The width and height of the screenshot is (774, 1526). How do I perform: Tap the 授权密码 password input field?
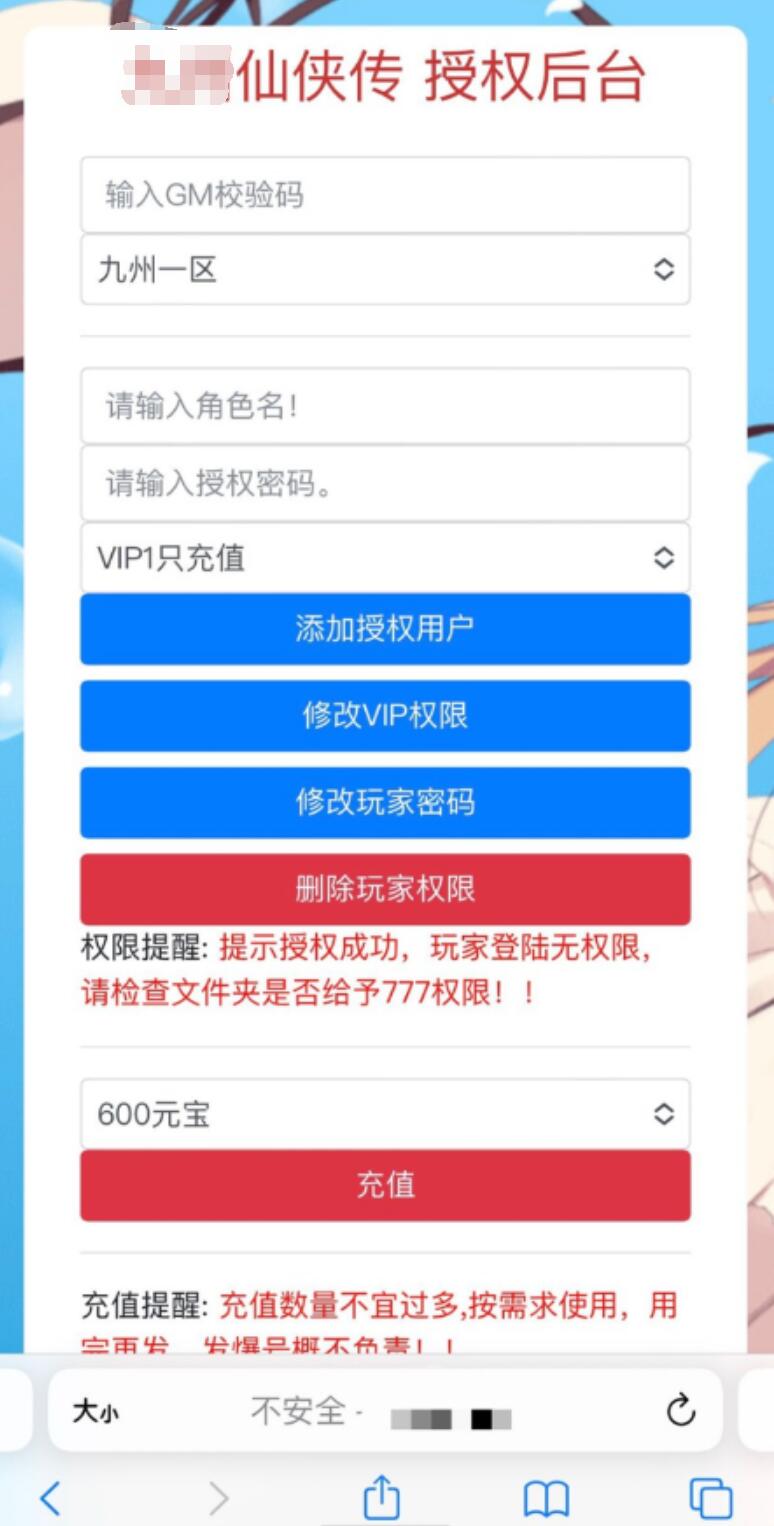(x=385, y=483)
